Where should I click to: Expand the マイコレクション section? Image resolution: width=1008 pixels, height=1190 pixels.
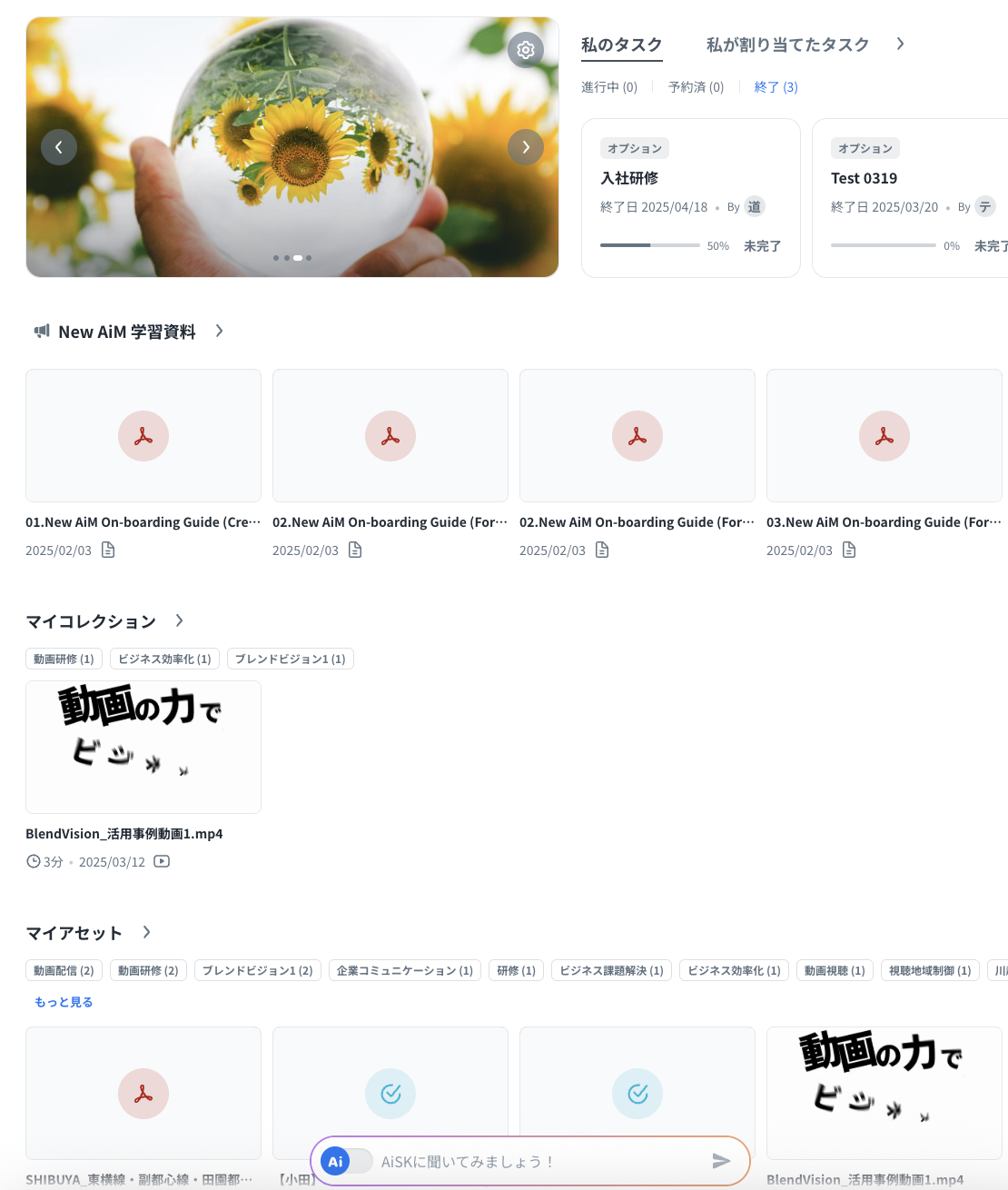point(179,621)
